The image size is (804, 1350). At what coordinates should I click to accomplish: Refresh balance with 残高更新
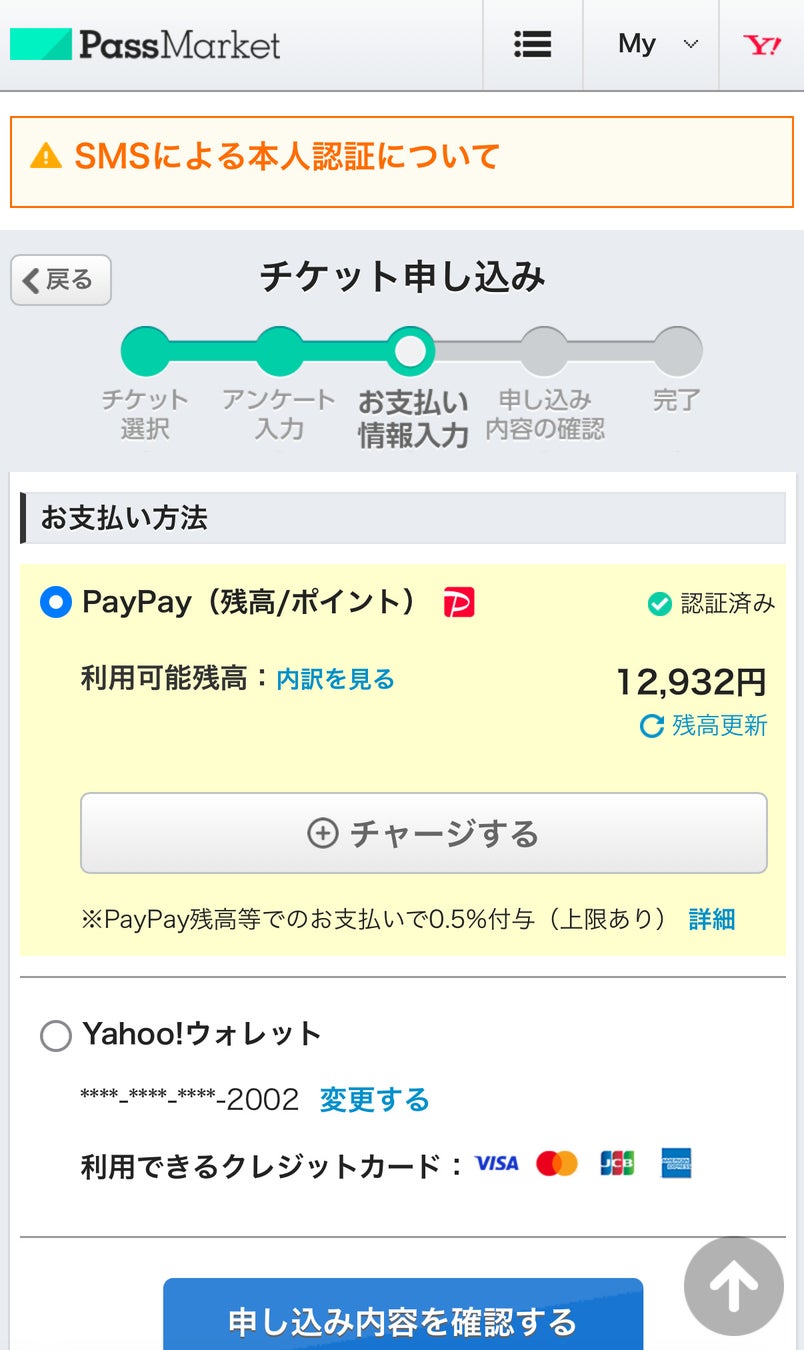click(704, 726)
